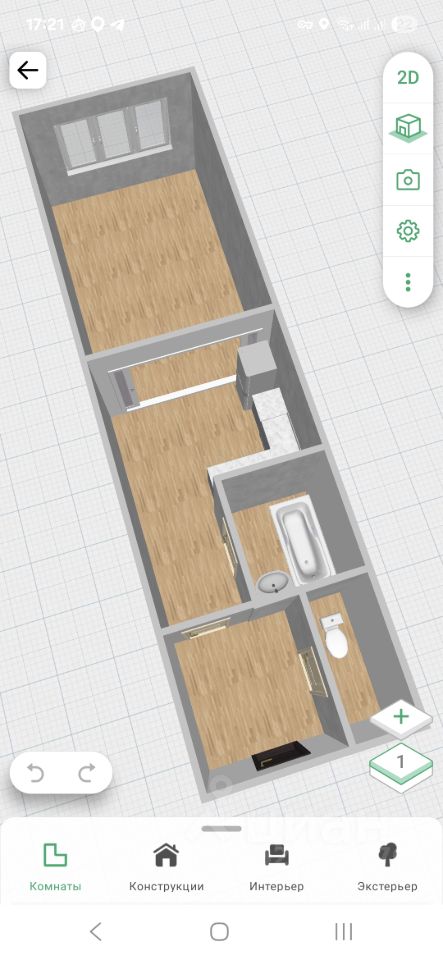
Task: Add a new floor with plus tile
Action: coord(401,718)
